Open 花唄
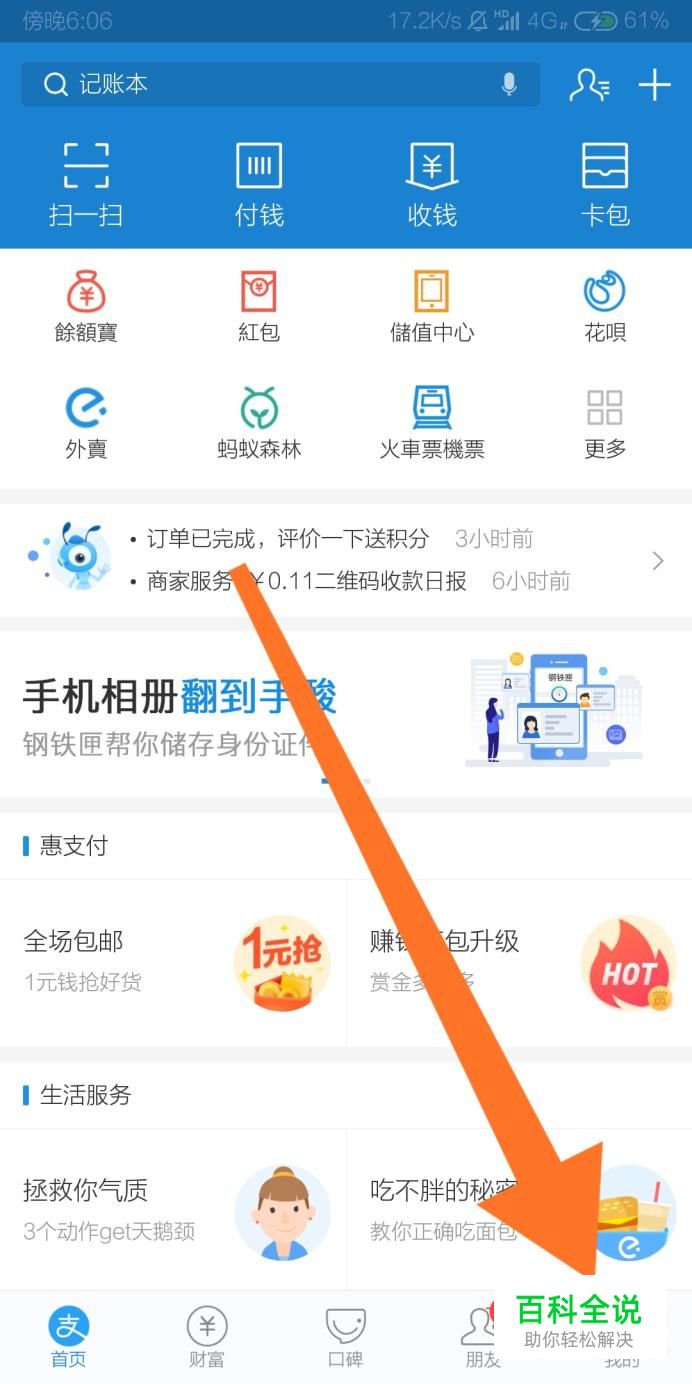Screen dimensions: 692x1384 tap(605, 307)
